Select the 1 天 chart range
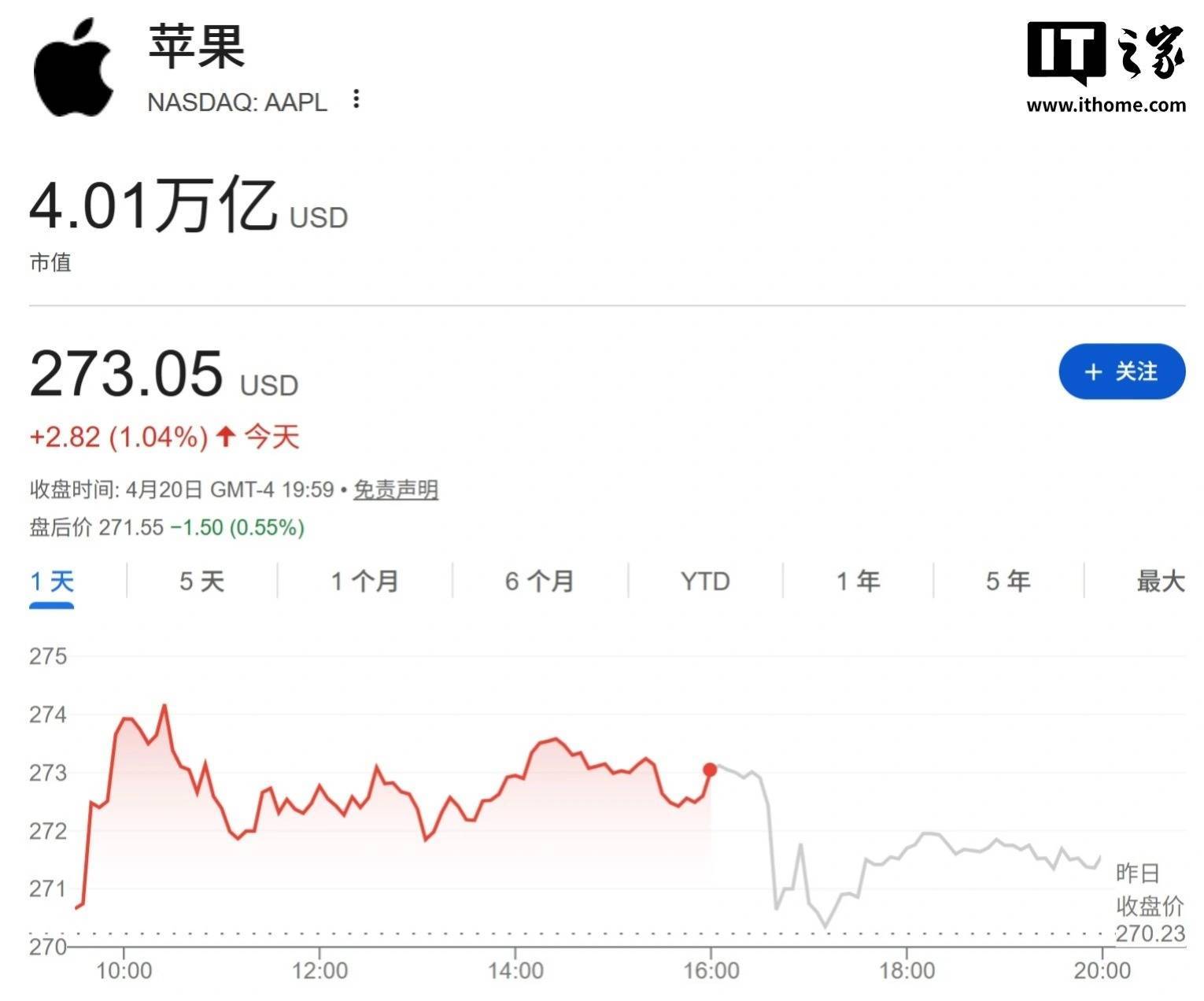 pos(52,582)
